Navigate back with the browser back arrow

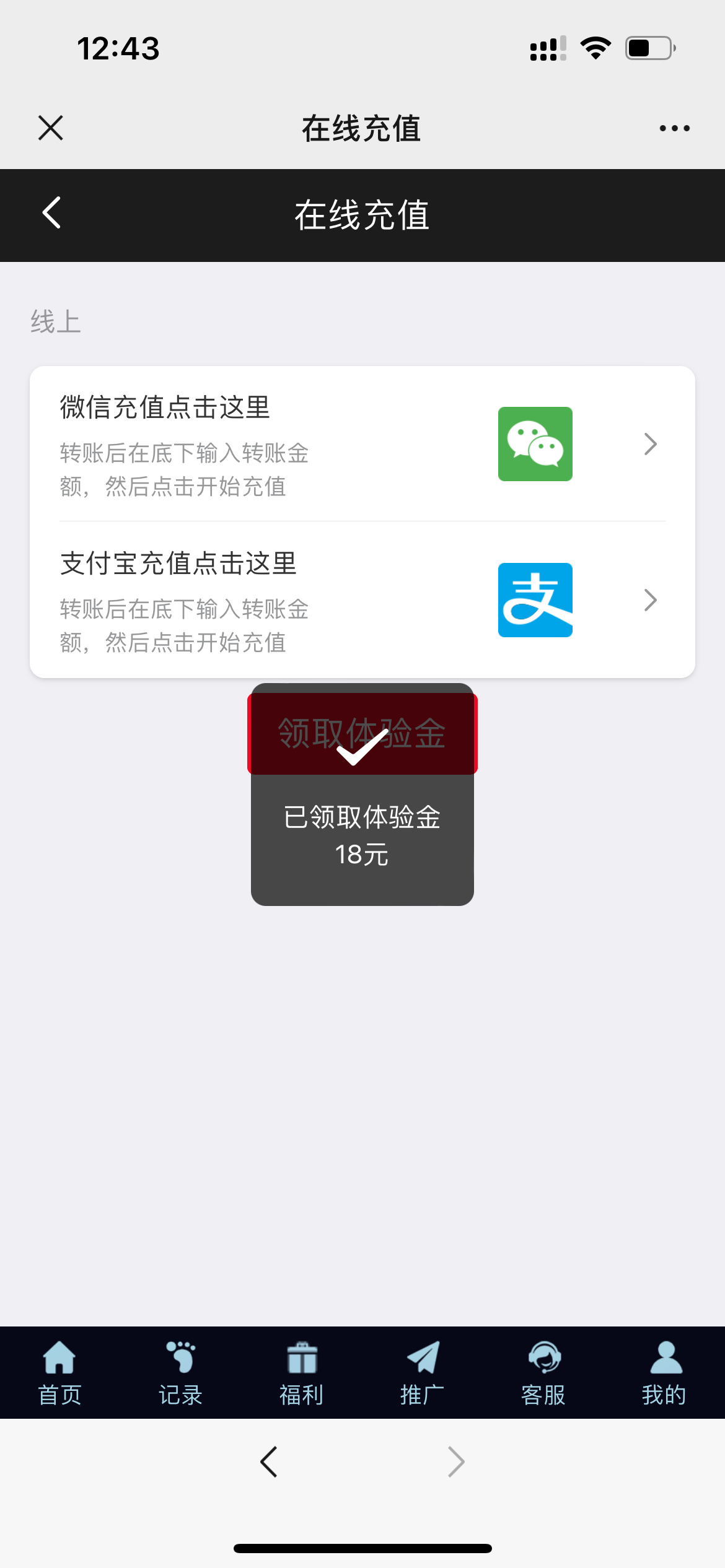269,1462
